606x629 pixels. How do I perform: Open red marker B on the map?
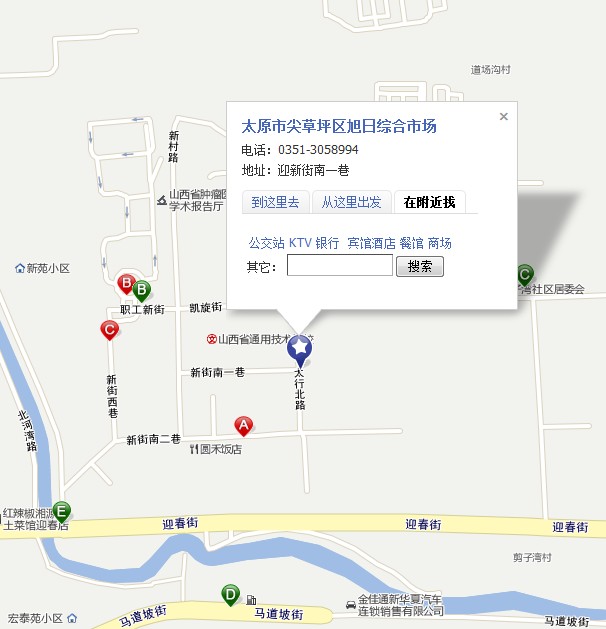[126, 283]
